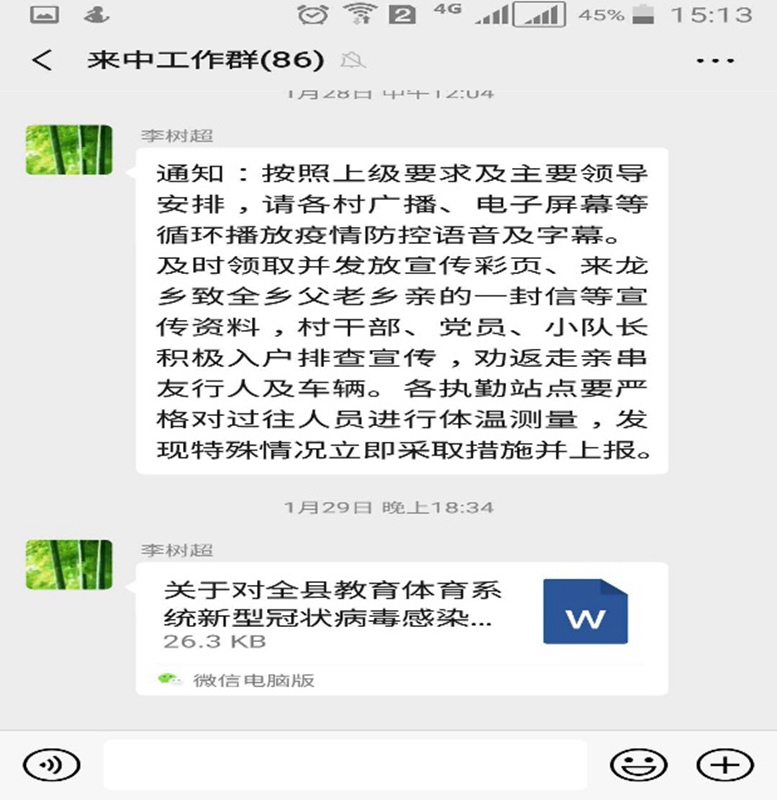Switch to voice message input

coord(47,766)
